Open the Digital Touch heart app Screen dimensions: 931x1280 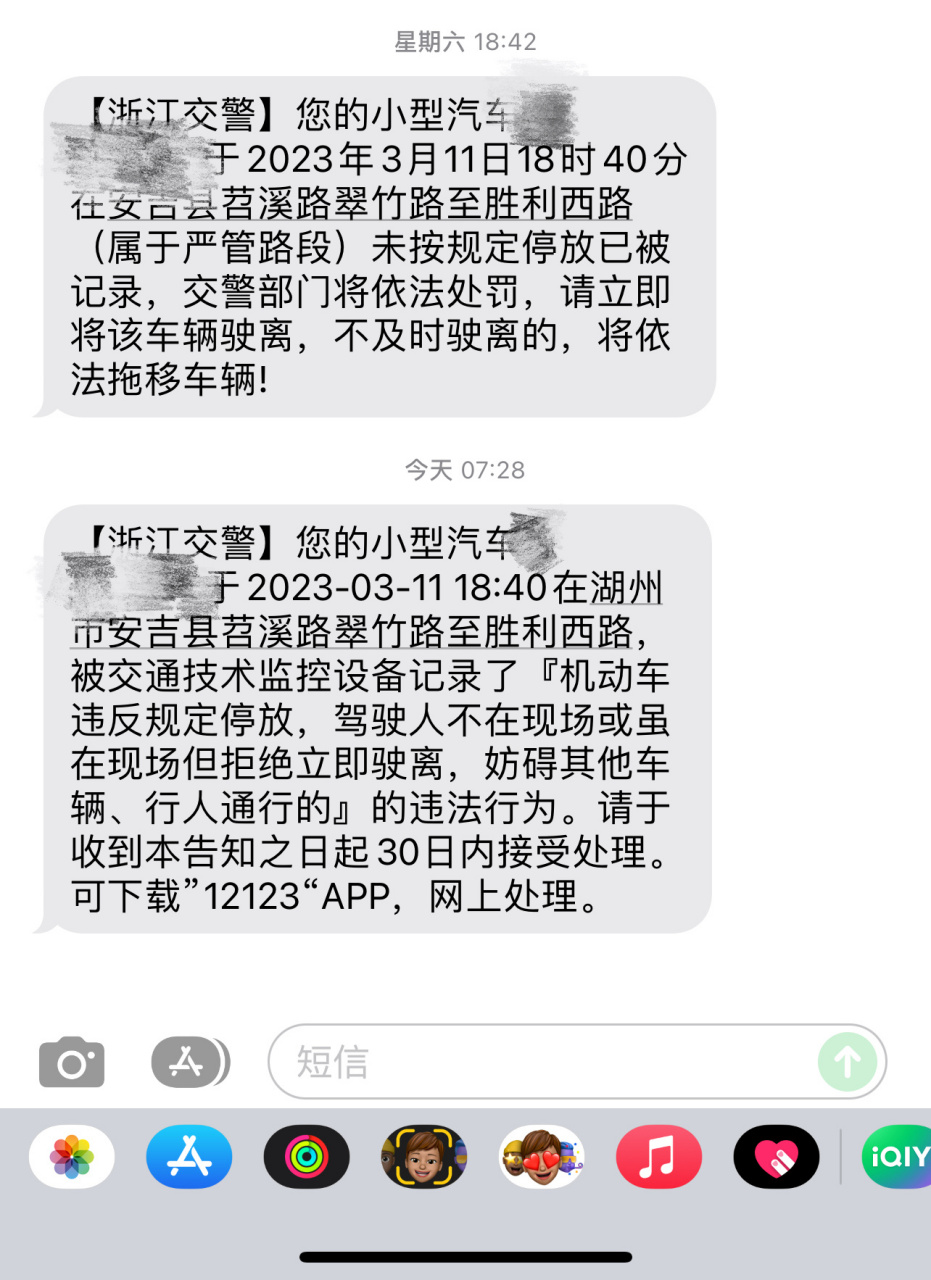776,1157
